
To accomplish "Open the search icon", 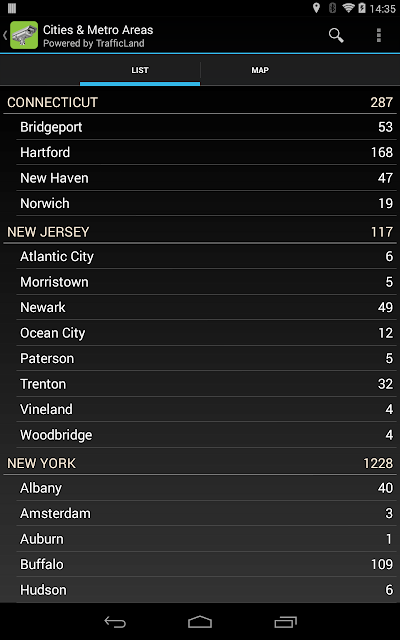I will pyautogui.click(x=336, y=36).
